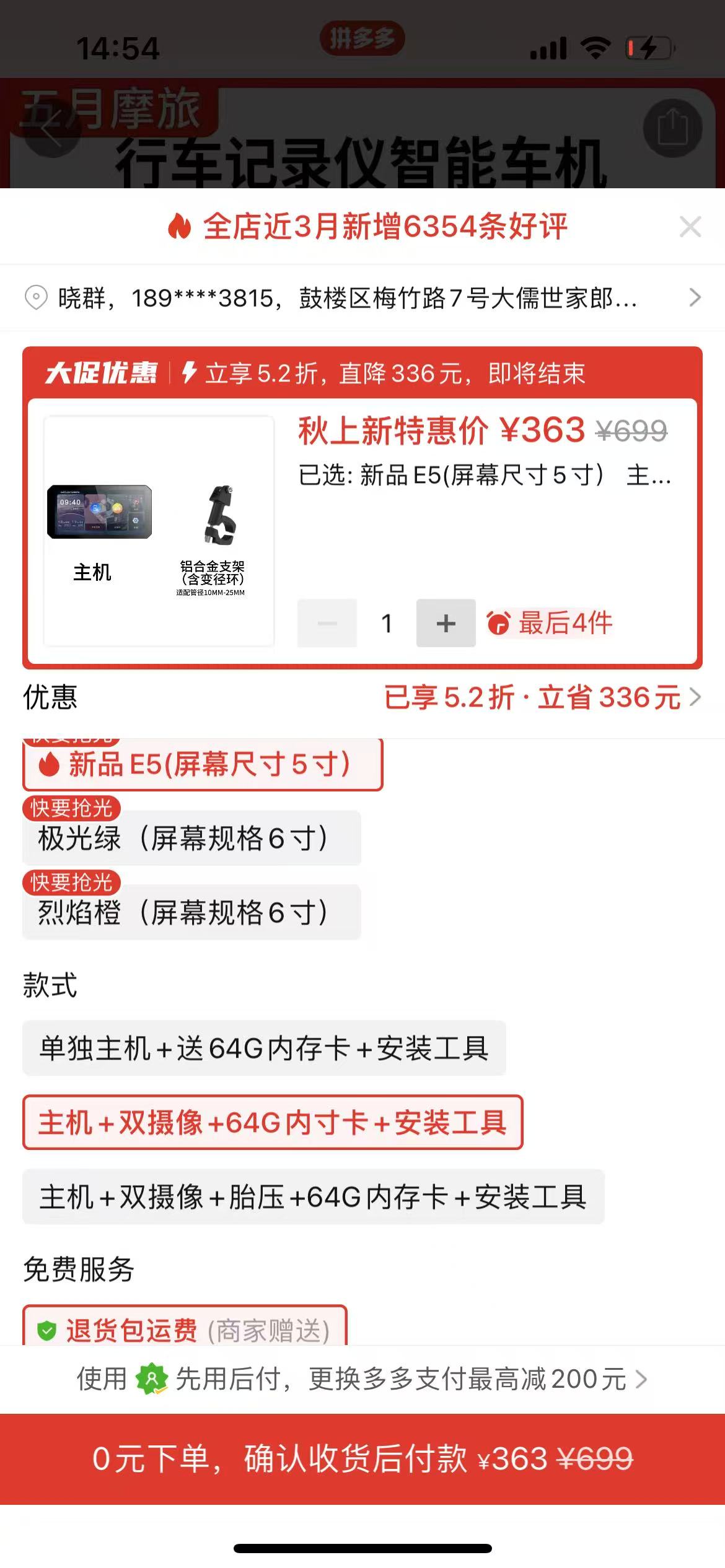This screenshot has height=1568, width=725.
Task: Open the delivery address for 晓群
Action: (362, 298)
